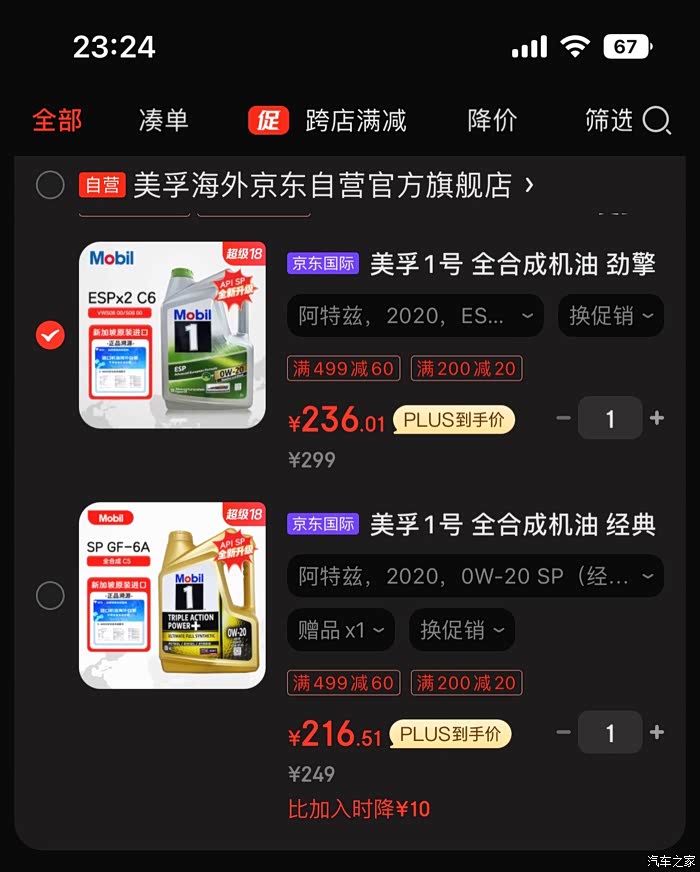Switch to the 全部 tab
The image size is (700, 872).
pyautogui.click(x=57, y=120)
